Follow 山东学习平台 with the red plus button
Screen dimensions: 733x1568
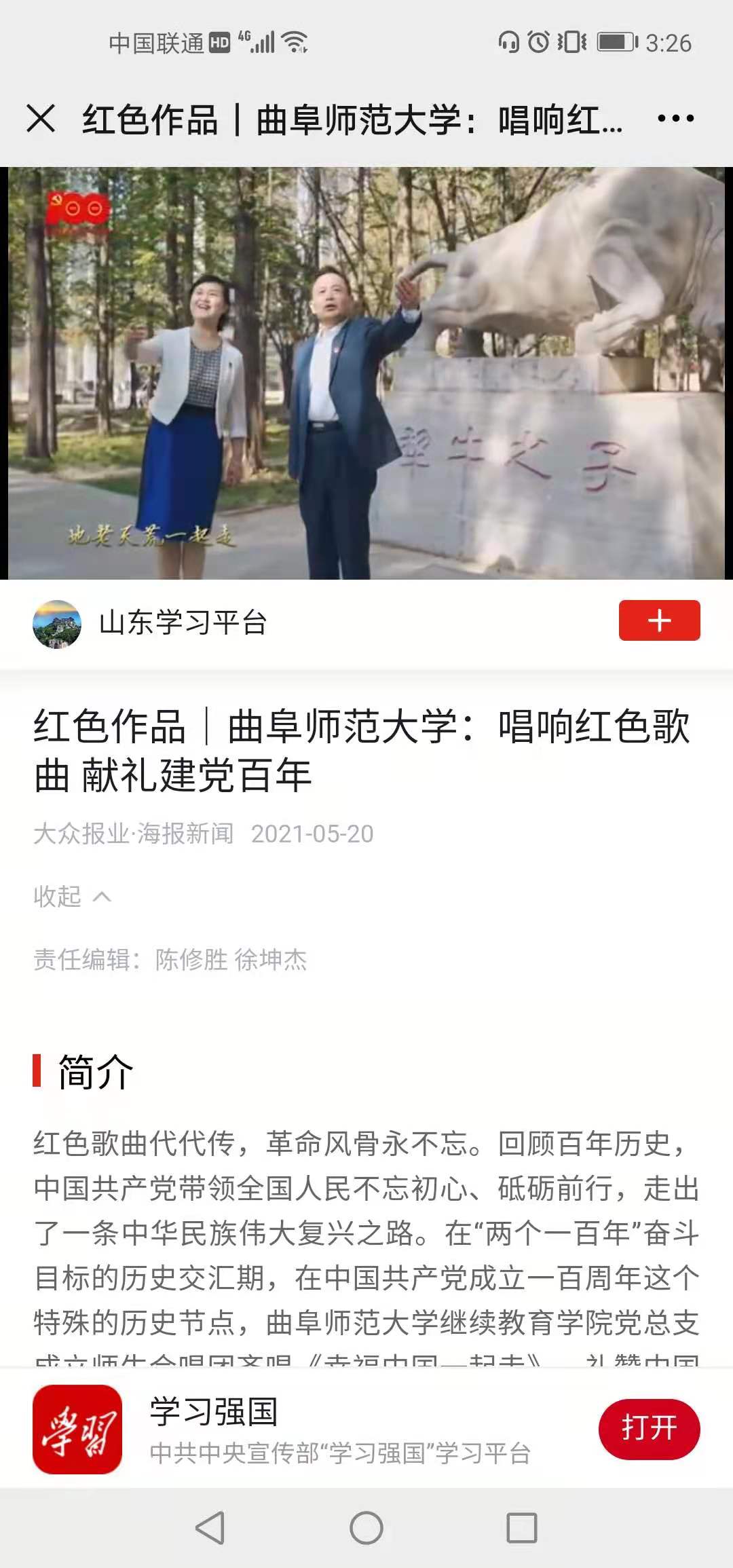pyautogui.click(x=659, y=620)
